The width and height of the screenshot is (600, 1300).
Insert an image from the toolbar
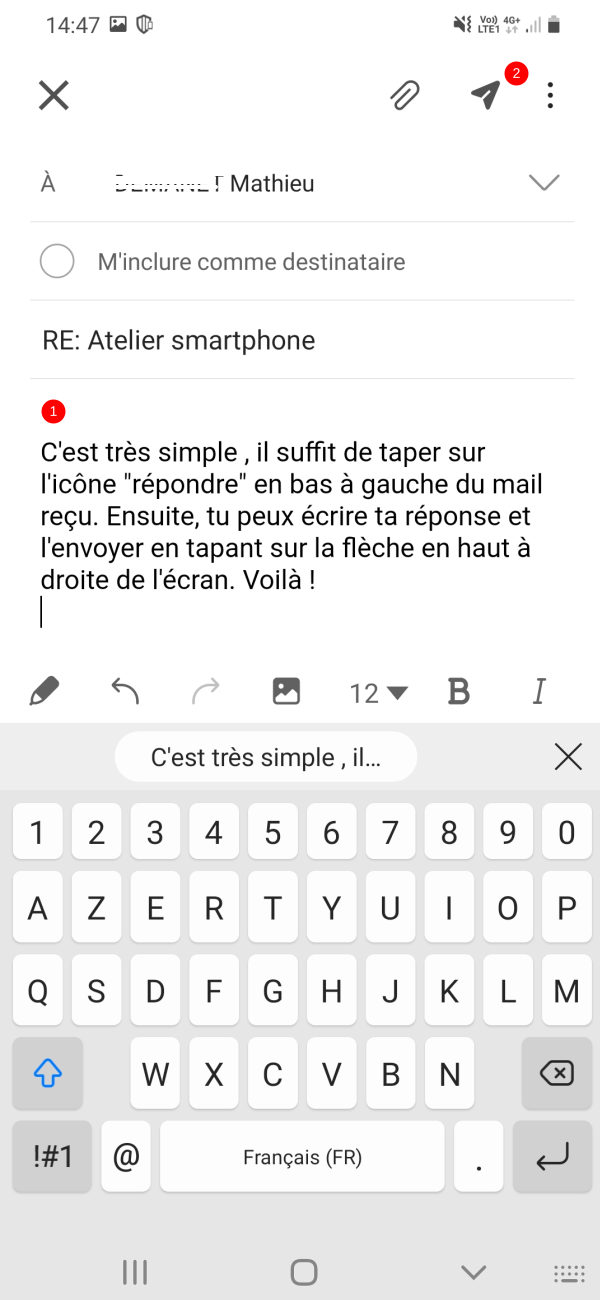(x=286, y=691)
